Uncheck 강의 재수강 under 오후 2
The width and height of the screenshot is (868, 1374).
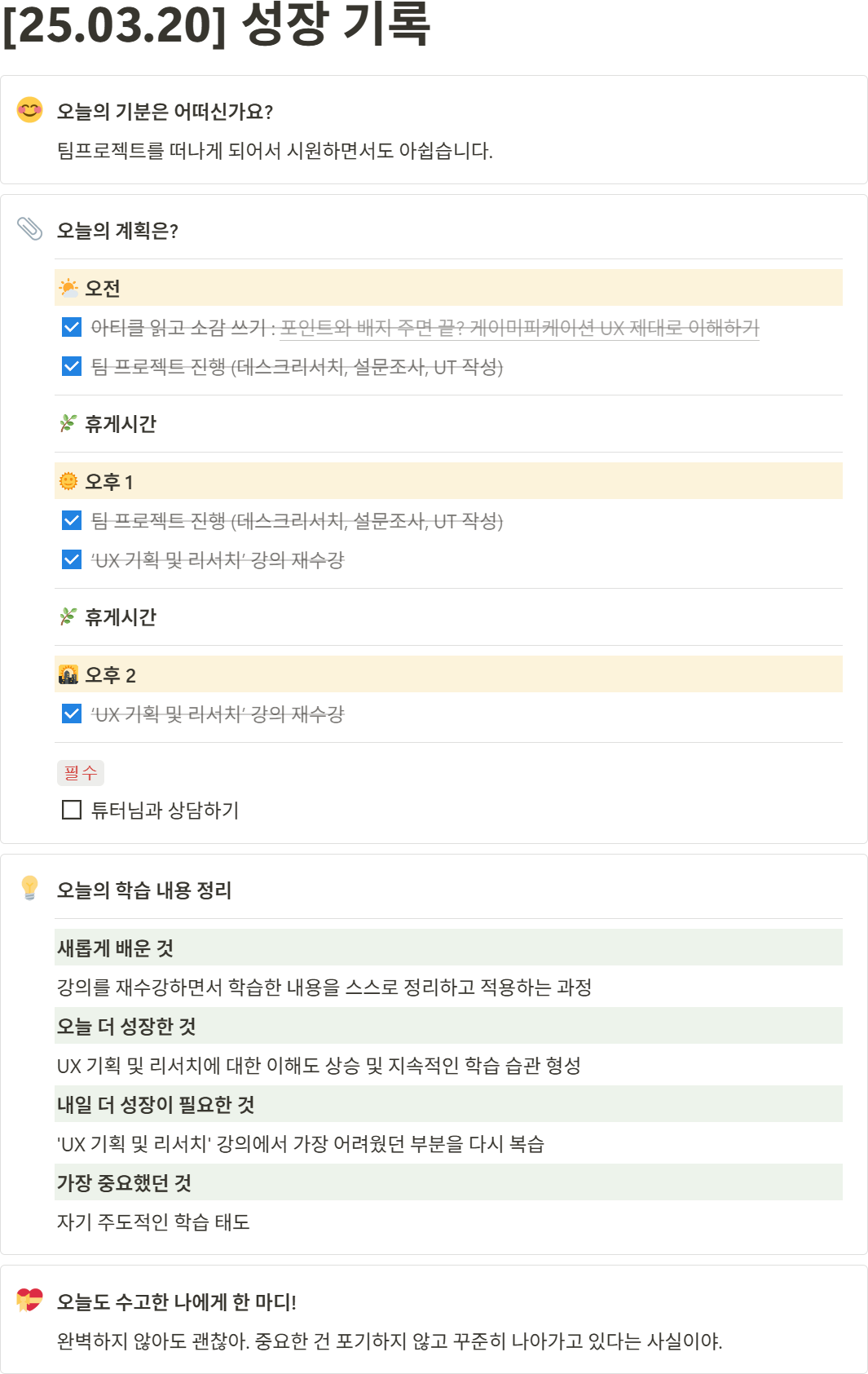[x=72, y=714]
